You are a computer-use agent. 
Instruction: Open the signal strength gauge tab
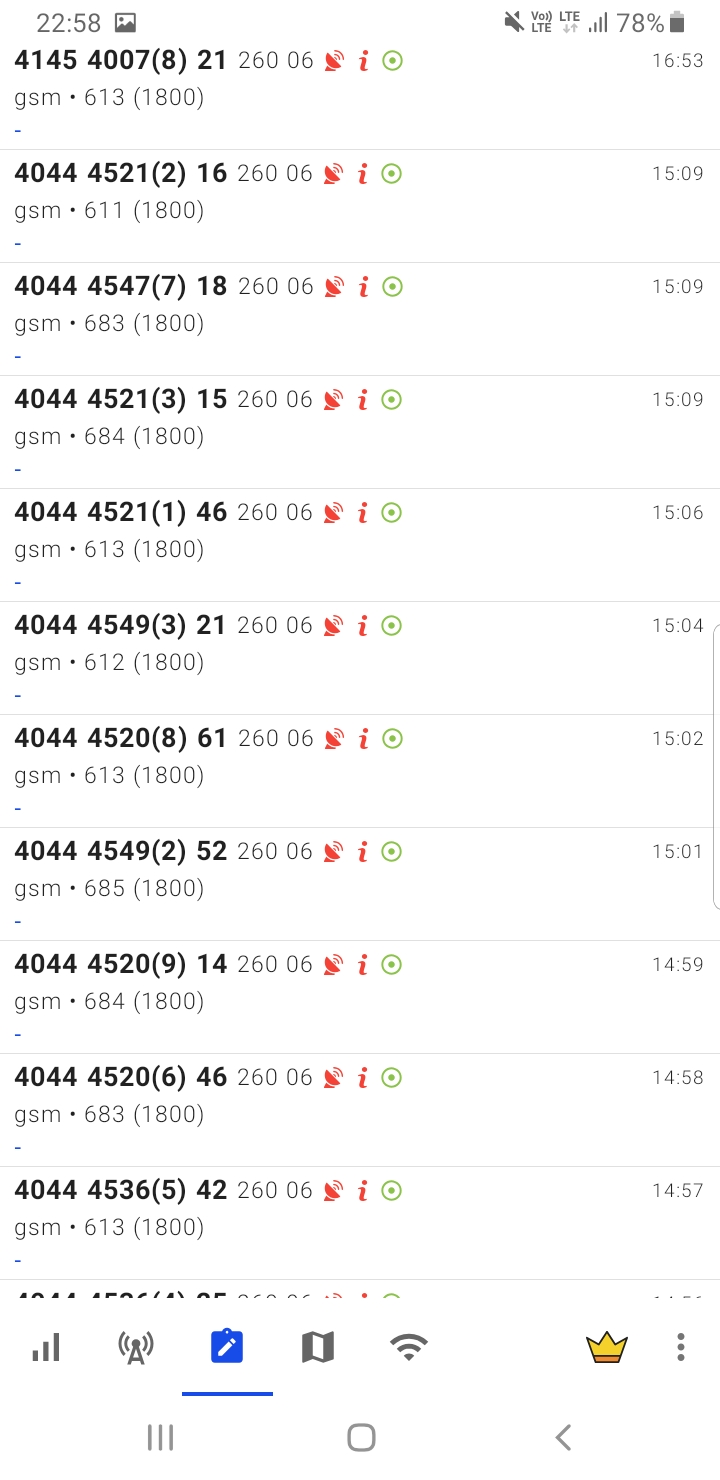click(x=46, y=1348)
